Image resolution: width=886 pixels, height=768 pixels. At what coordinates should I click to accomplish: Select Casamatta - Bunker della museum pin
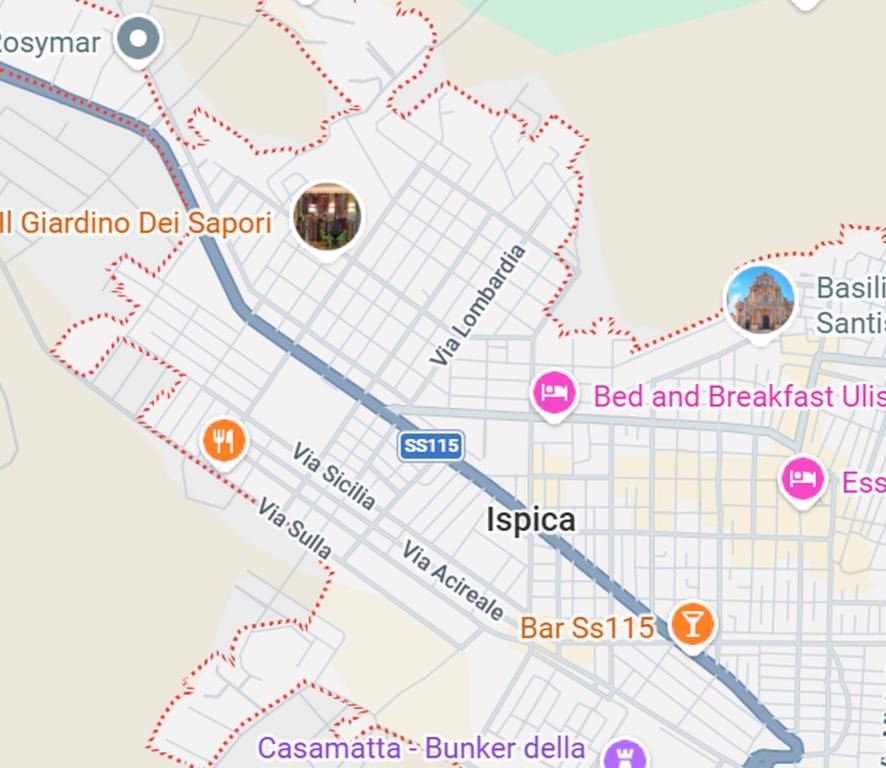626,753
